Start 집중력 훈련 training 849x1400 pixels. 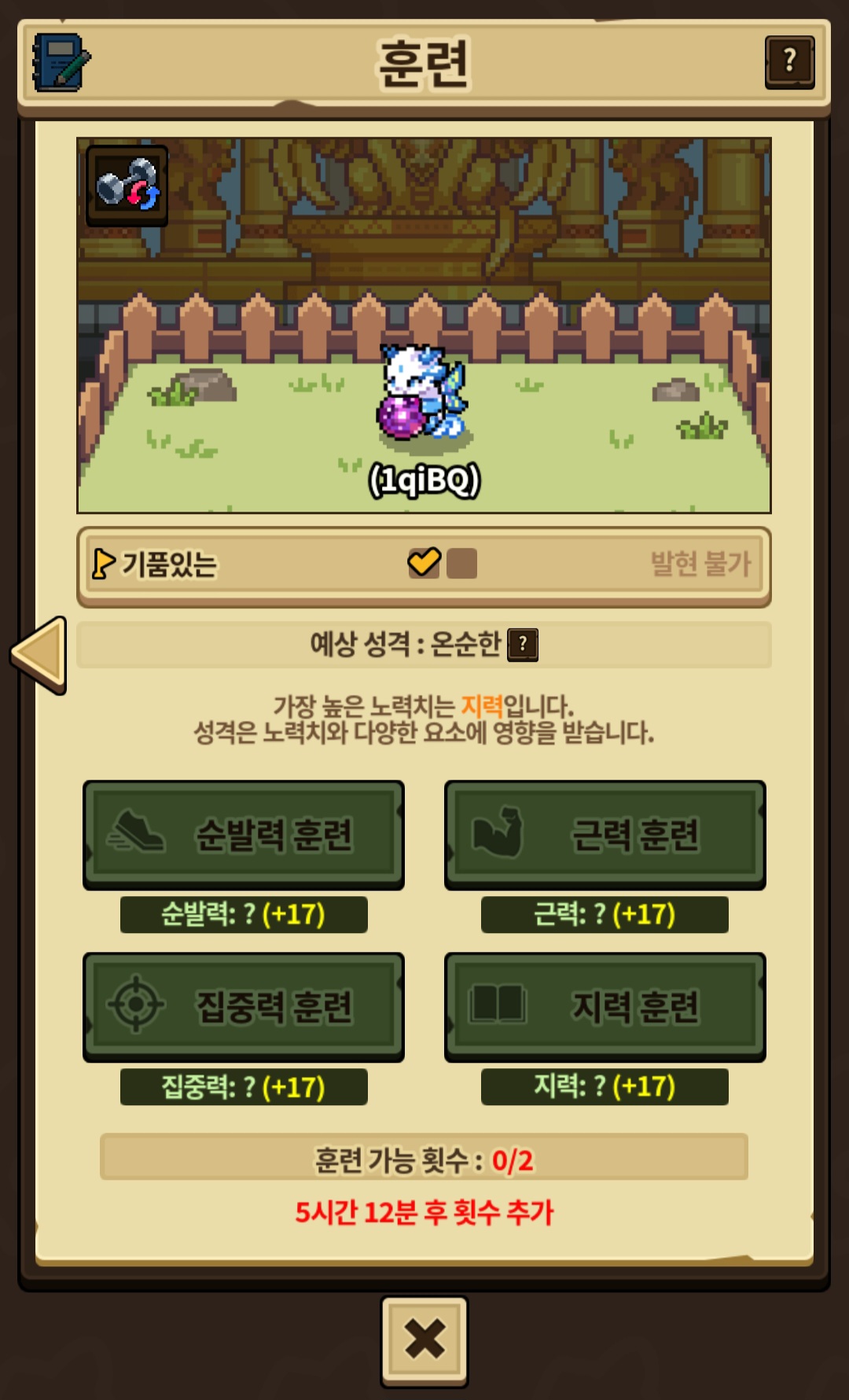pyautogui.click(x=244, y=1006)
